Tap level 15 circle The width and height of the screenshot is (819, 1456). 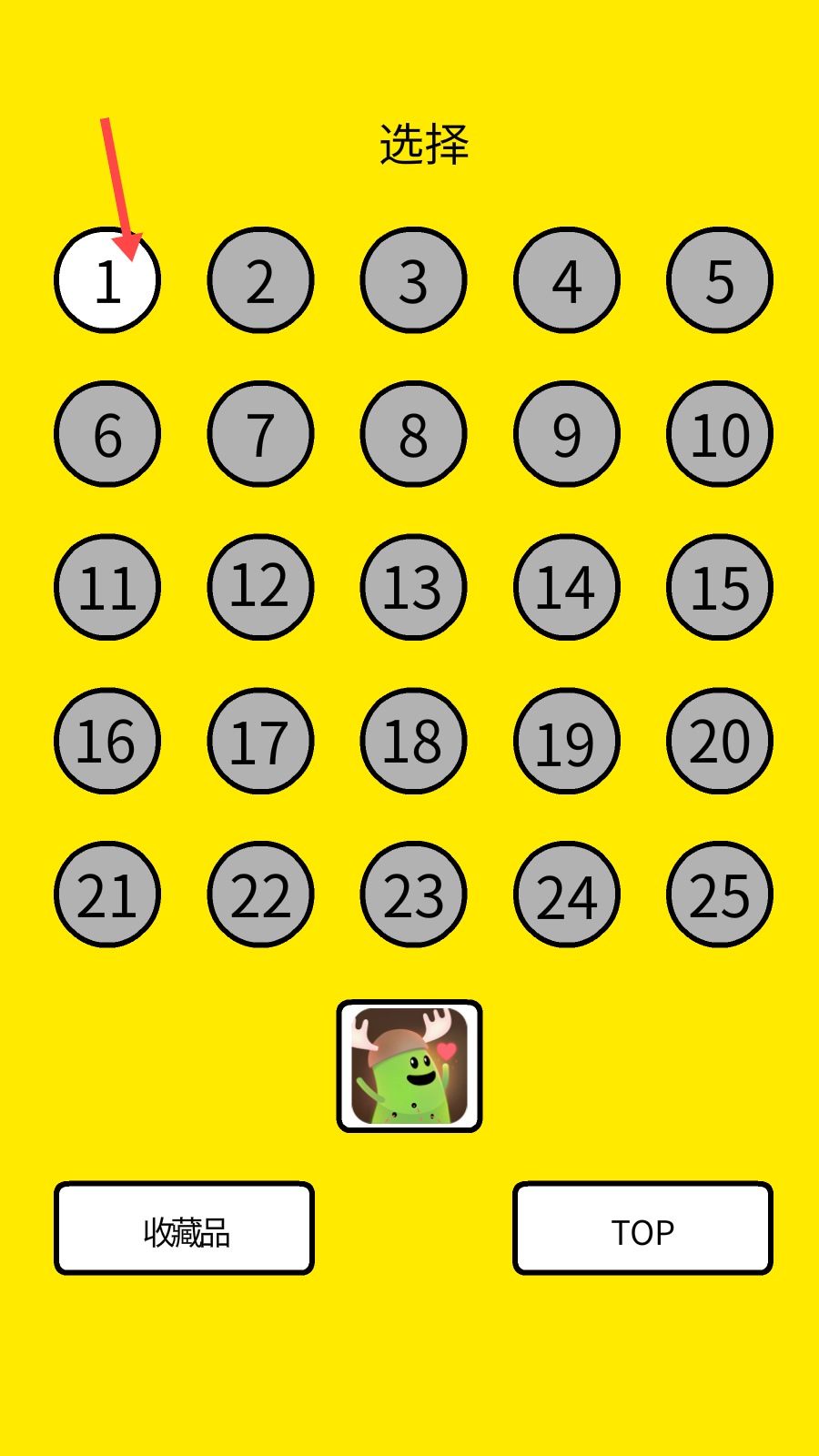(719, 587)
